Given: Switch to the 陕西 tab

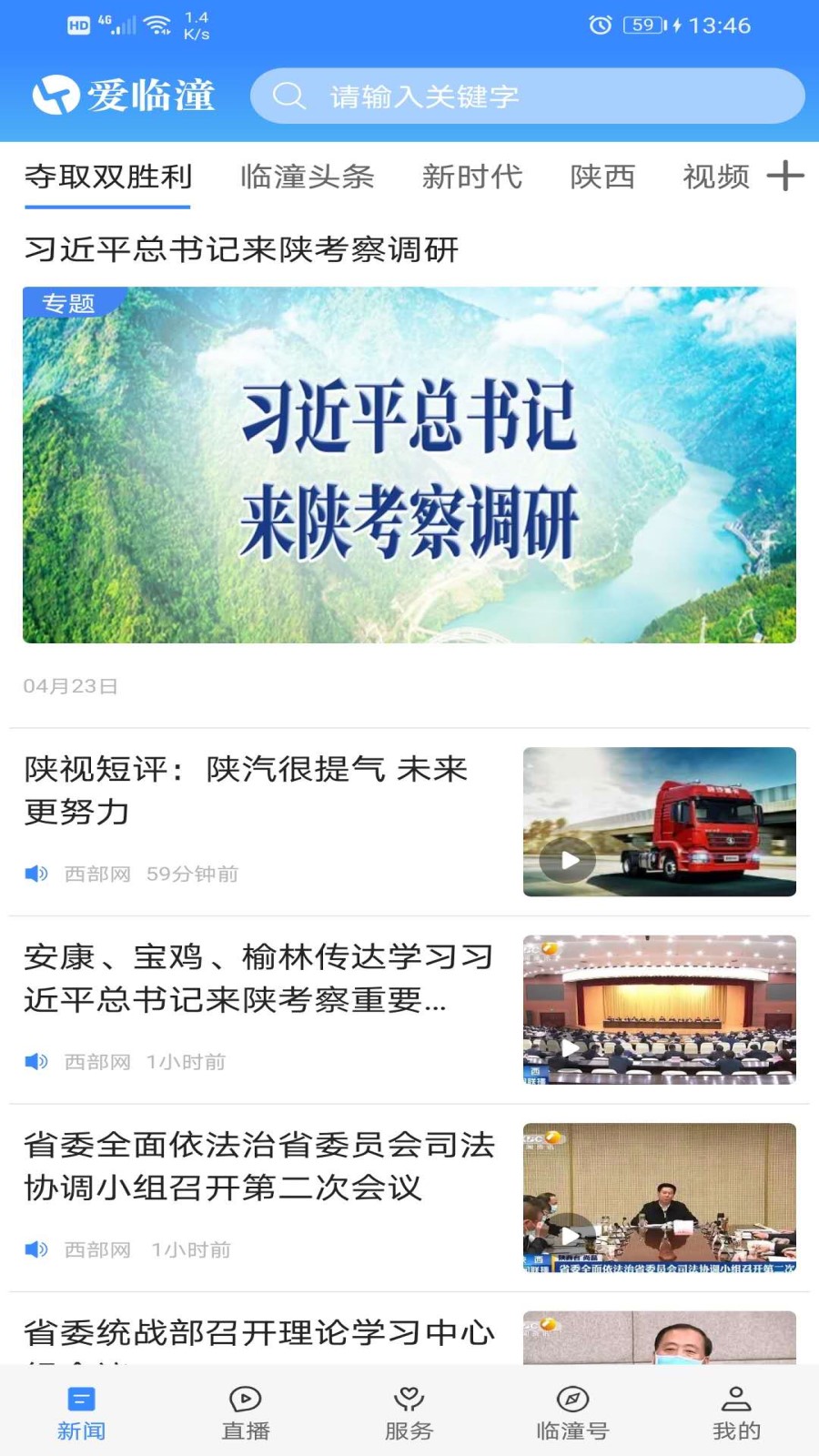Looking at the screenshot, I should [603, 177].
